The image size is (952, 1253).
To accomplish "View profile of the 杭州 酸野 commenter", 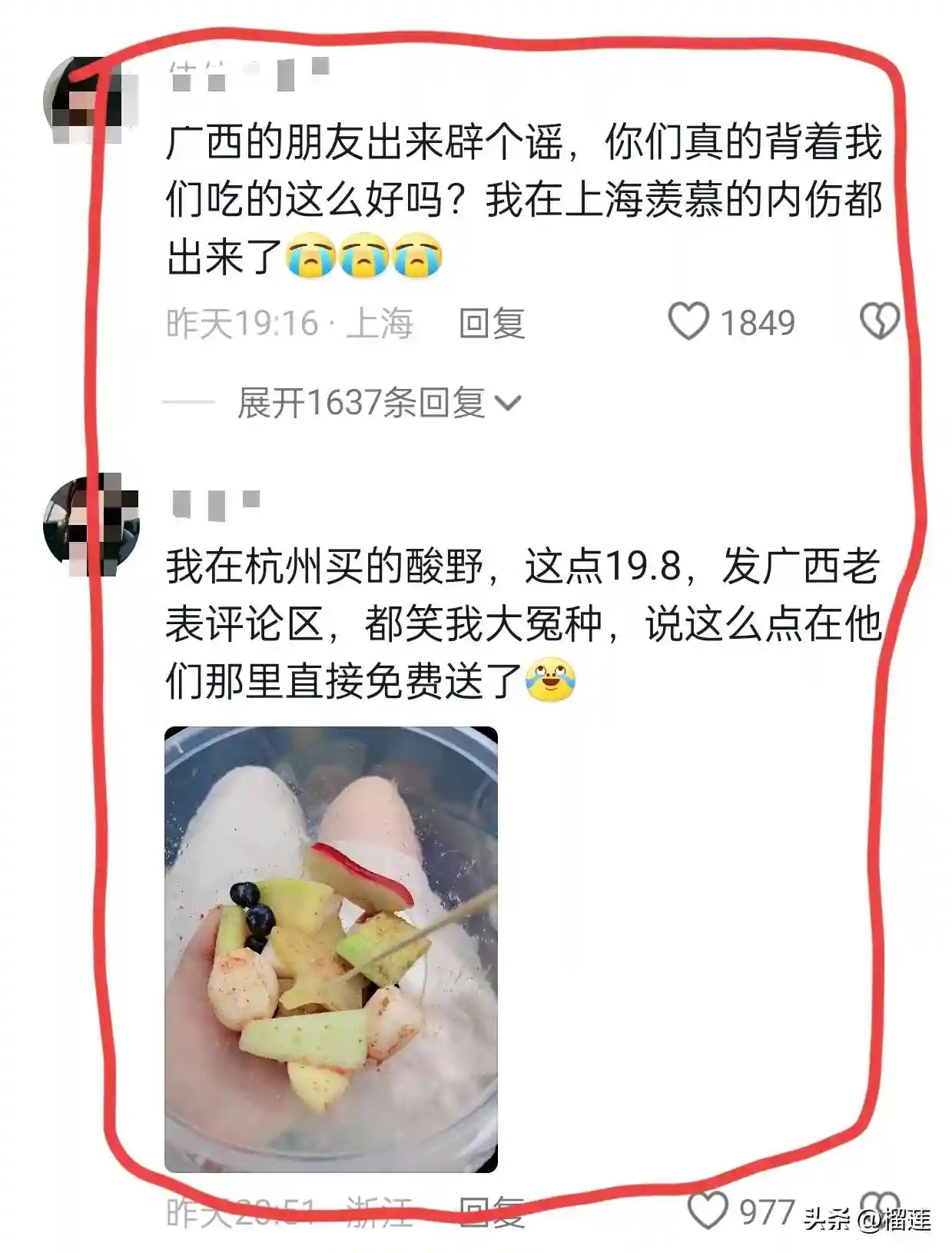I will click(x=91, y=526).
